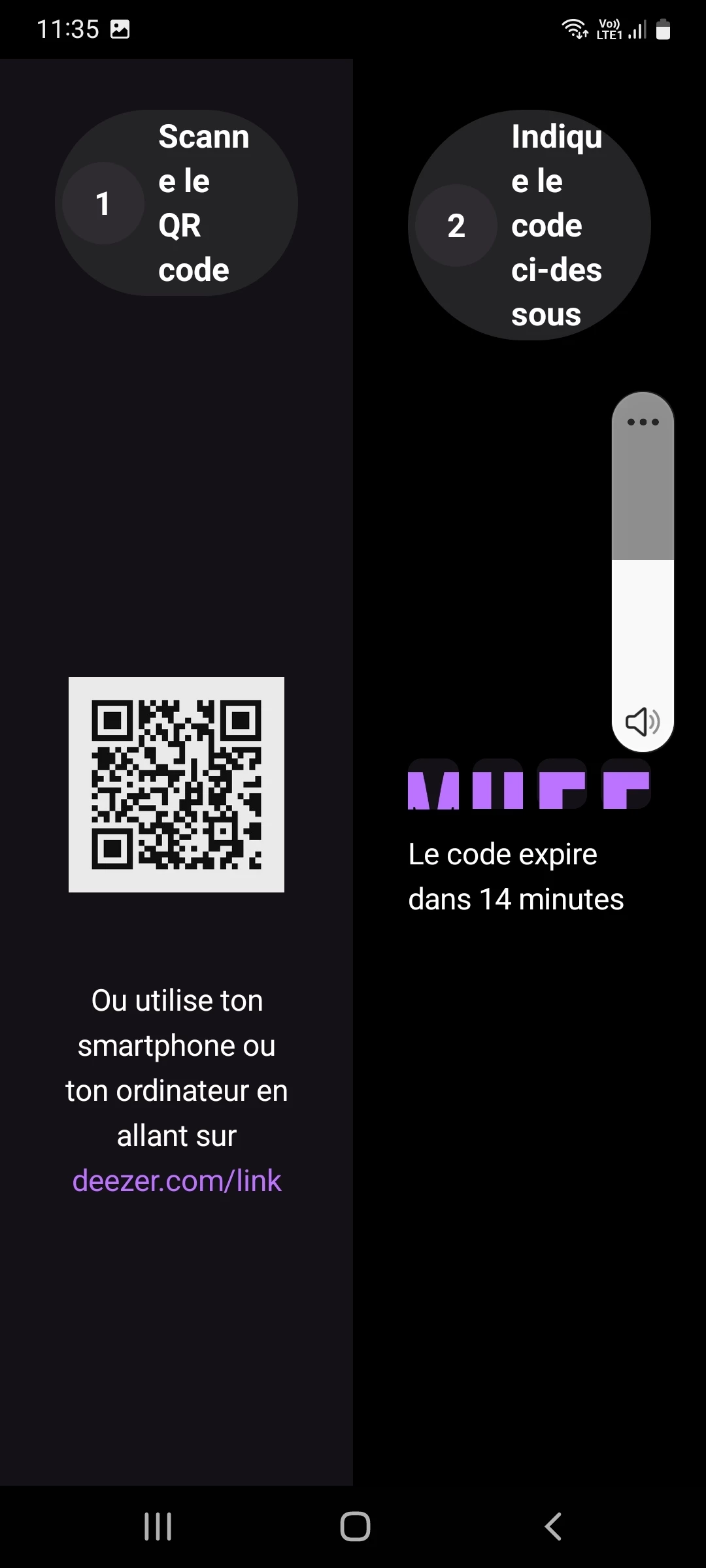Tap the speaker icon to mute media volume
The width and height of the screenshot is (706, 1568).
click(x=643, y=722)
